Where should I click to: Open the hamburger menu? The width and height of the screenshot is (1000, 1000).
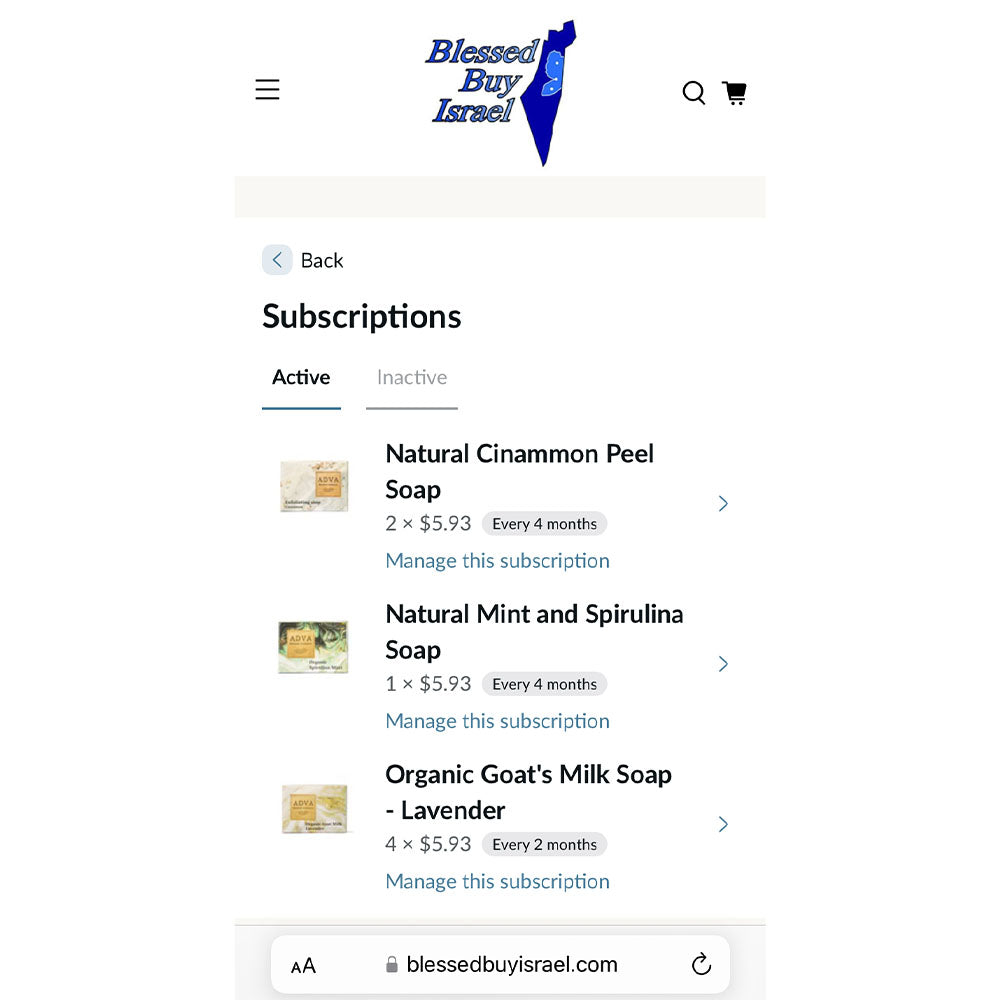[267, 90]
